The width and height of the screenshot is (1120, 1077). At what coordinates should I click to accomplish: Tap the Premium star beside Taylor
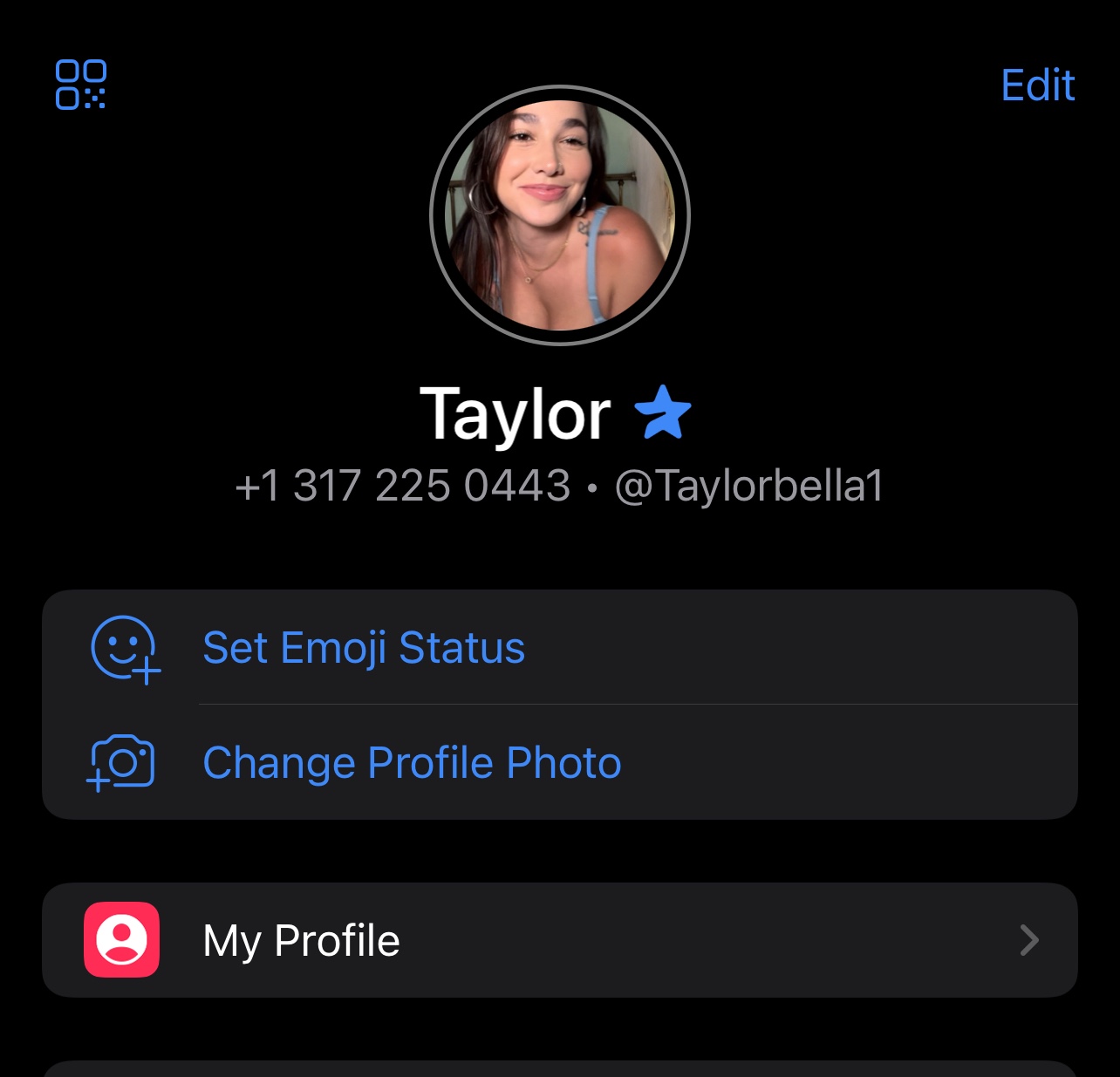pyautogui.click(x=663, y=413)
